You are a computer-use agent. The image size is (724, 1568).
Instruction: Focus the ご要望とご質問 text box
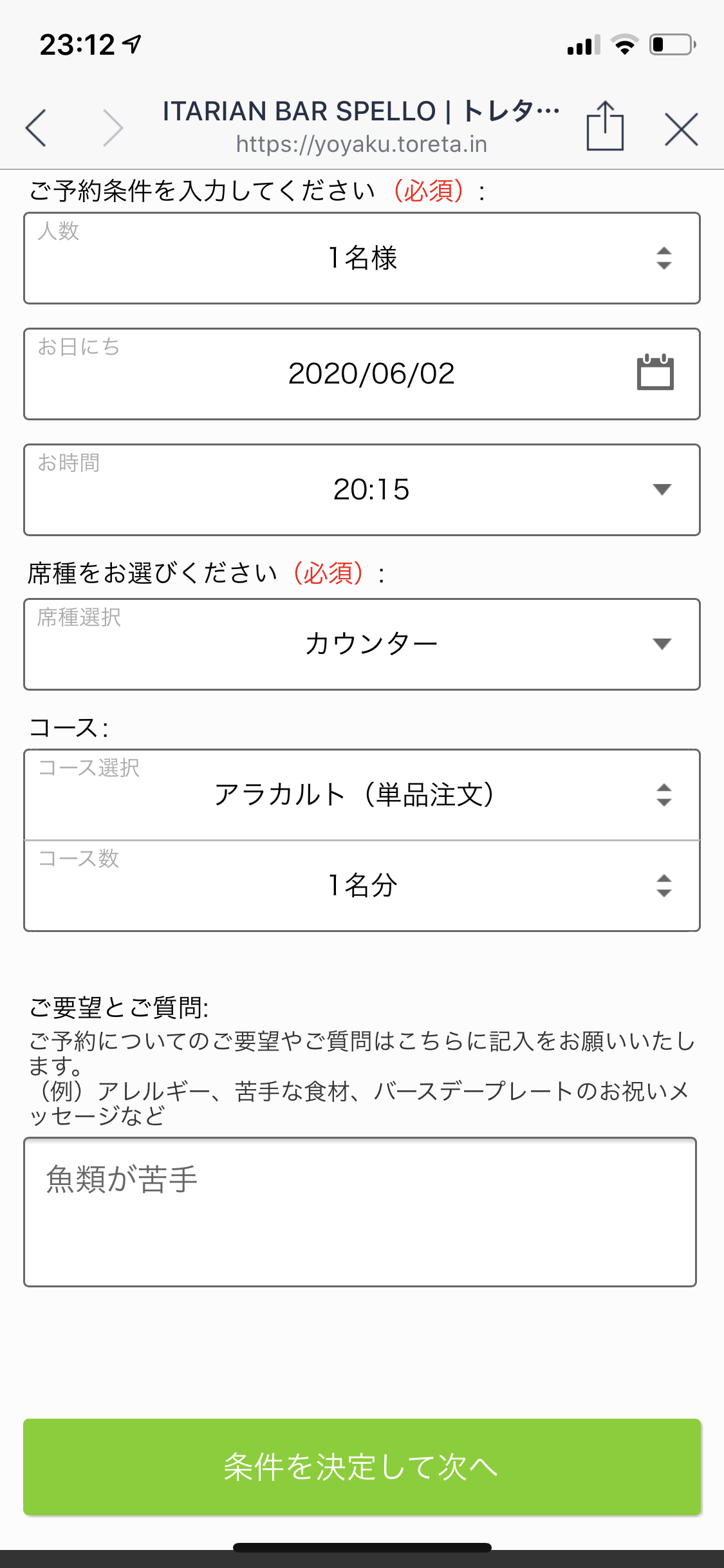coord(360,1212)
